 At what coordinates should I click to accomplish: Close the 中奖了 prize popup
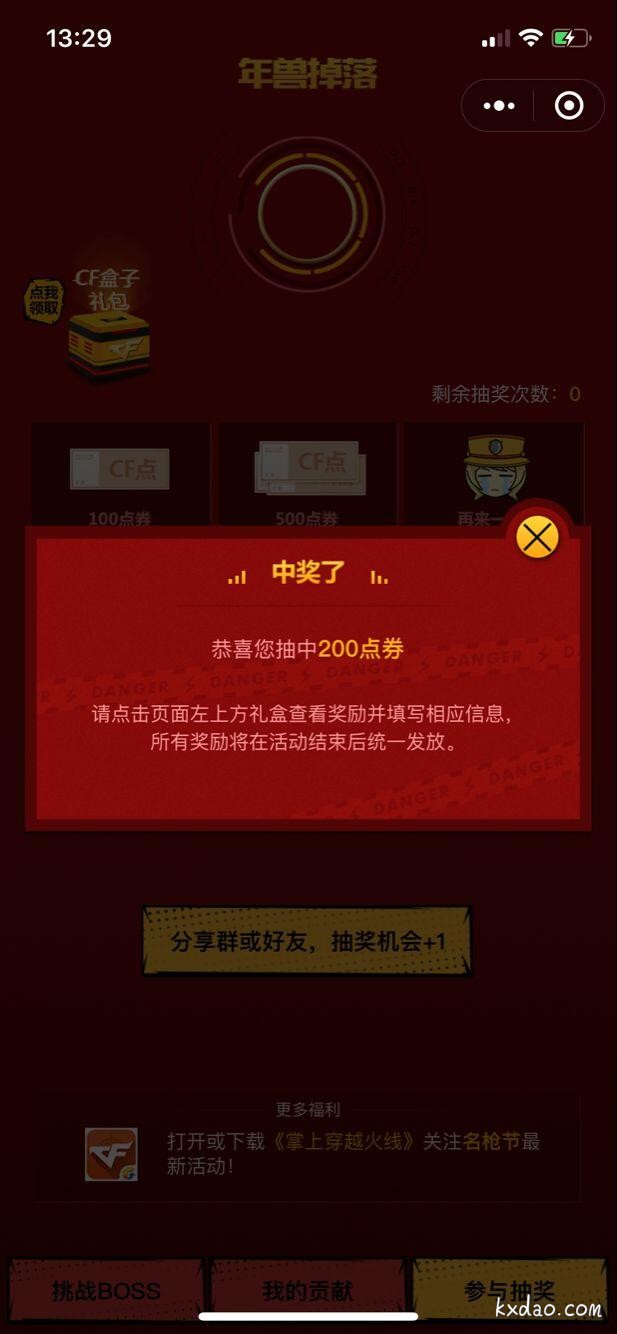(537, 538)
